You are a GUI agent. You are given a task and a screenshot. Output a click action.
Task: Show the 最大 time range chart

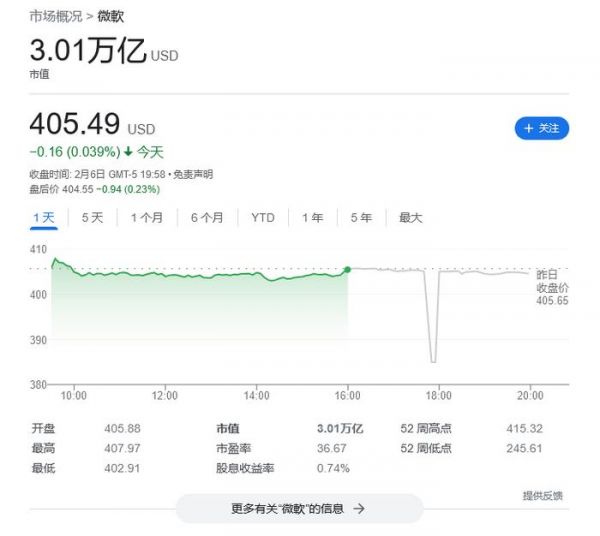pos(410,218)
